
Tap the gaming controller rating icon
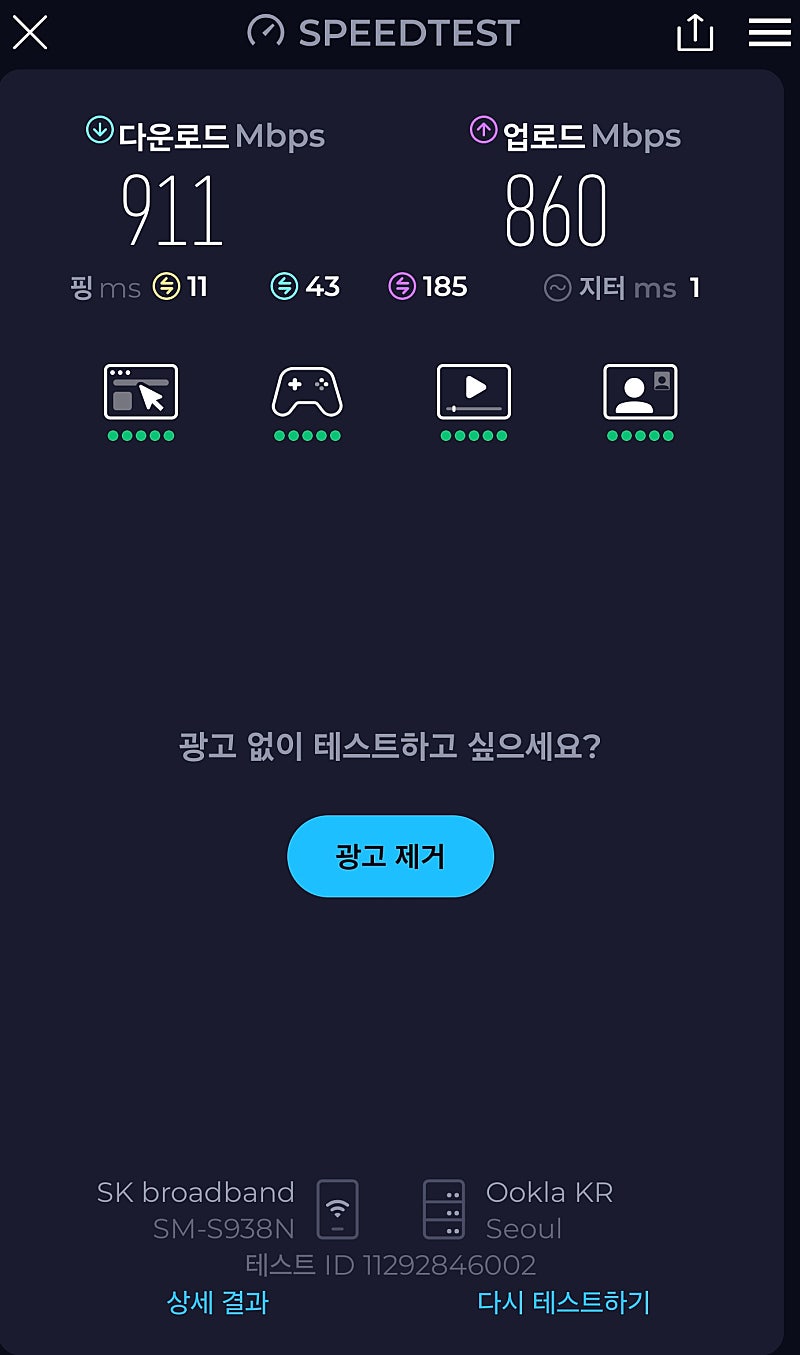[307, 392]
